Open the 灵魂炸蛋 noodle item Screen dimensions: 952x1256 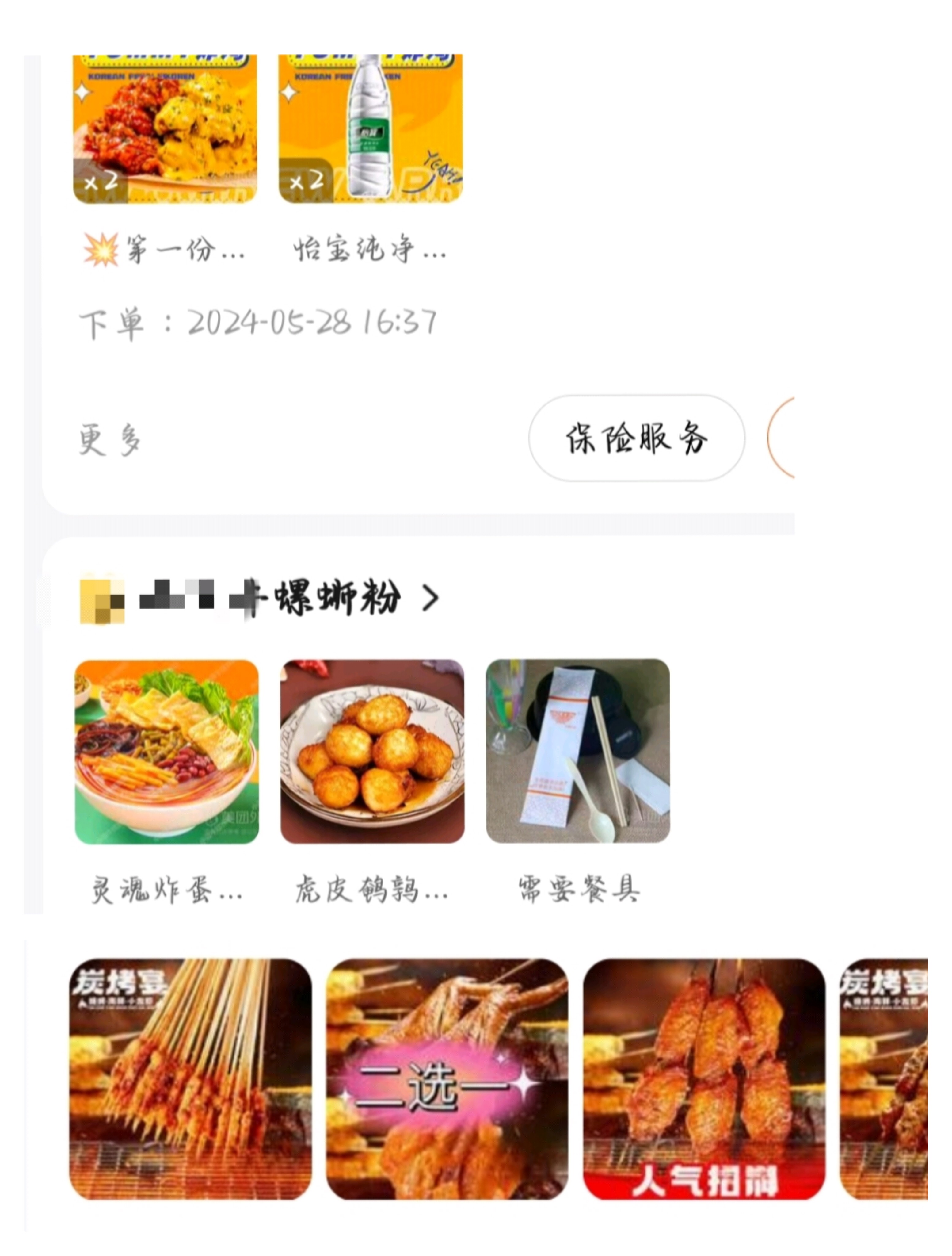click(x=167, y=752)
